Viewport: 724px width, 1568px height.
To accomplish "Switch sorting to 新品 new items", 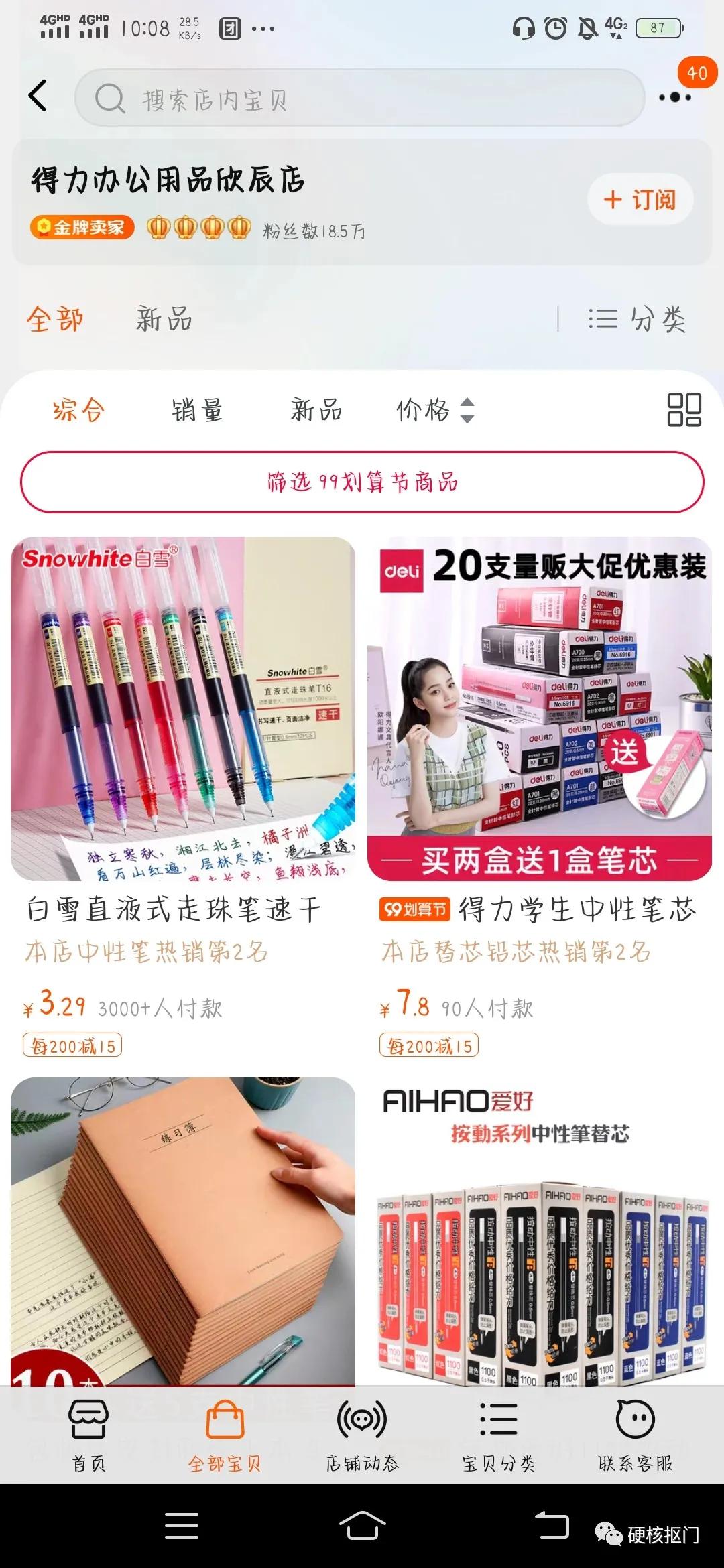I will point(316,411).
